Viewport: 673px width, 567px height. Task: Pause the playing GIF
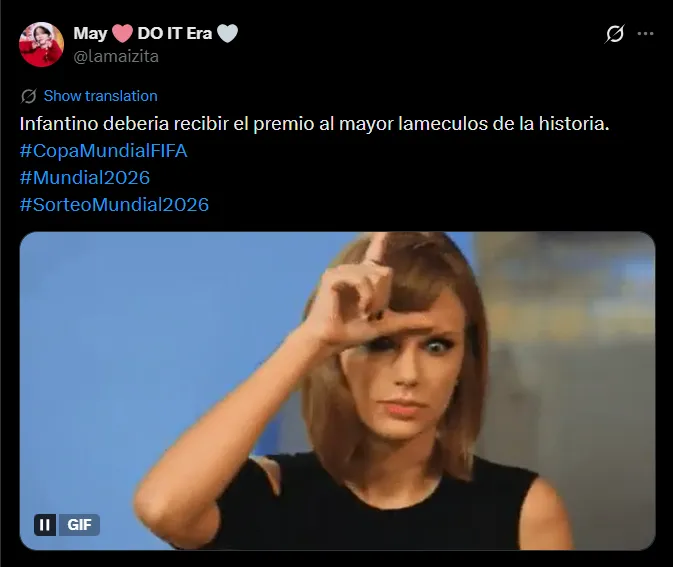point(46,524)
